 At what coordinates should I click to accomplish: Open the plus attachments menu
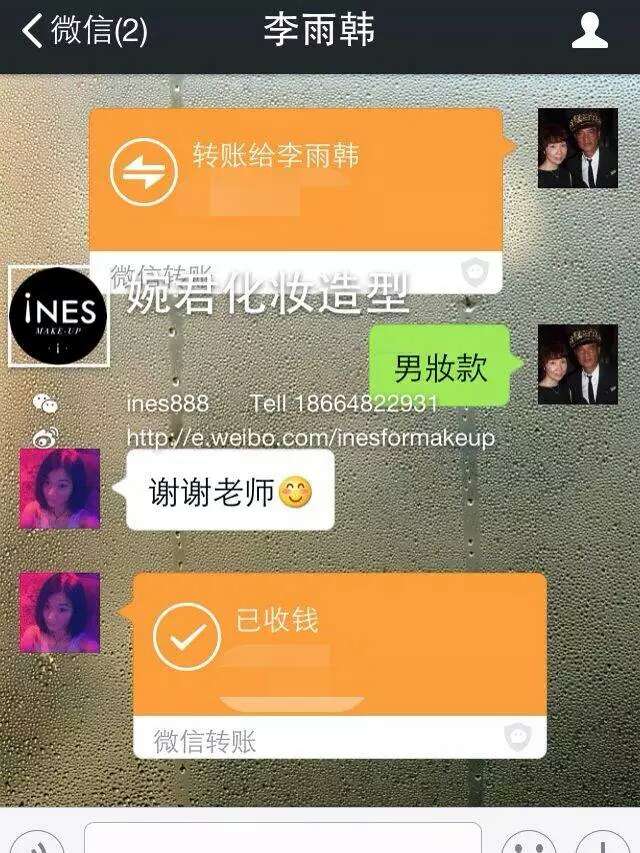click(x=602, y=840)
